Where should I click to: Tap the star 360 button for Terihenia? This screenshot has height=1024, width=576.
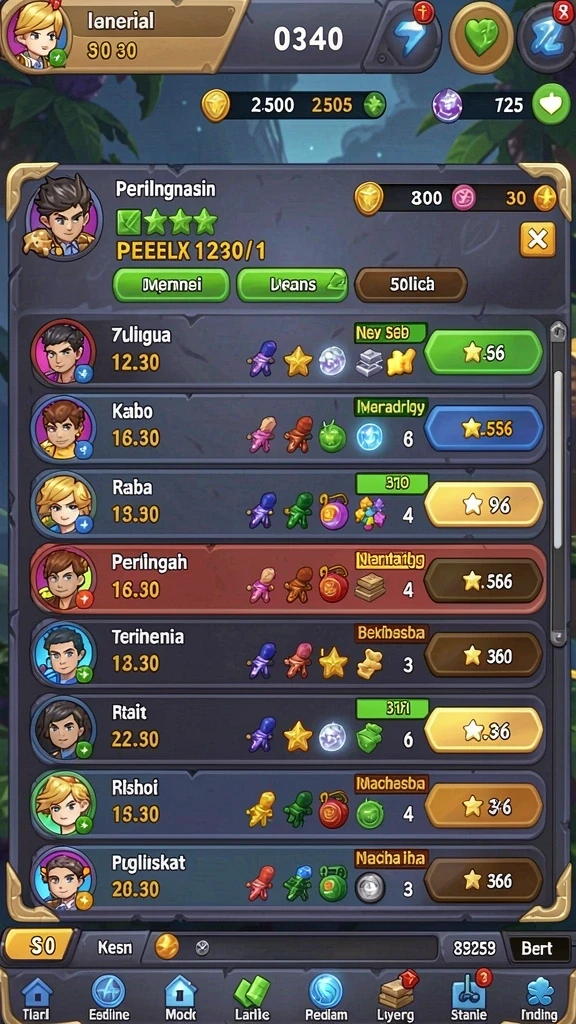pyautogui.click(x=483, y=655)
